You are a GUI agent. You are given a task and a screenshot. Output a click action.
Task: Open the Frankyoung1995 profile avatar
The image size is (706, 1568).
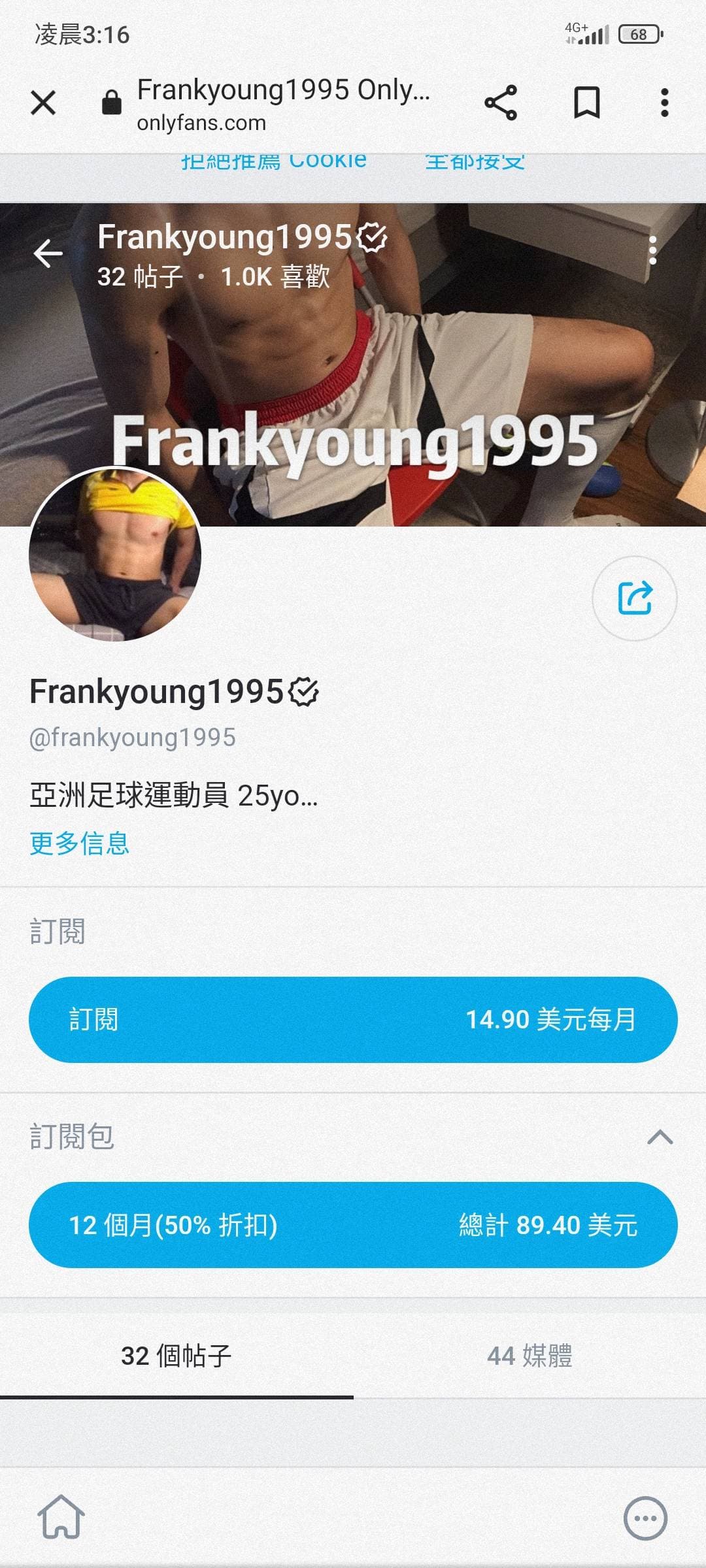coord(115,554)
